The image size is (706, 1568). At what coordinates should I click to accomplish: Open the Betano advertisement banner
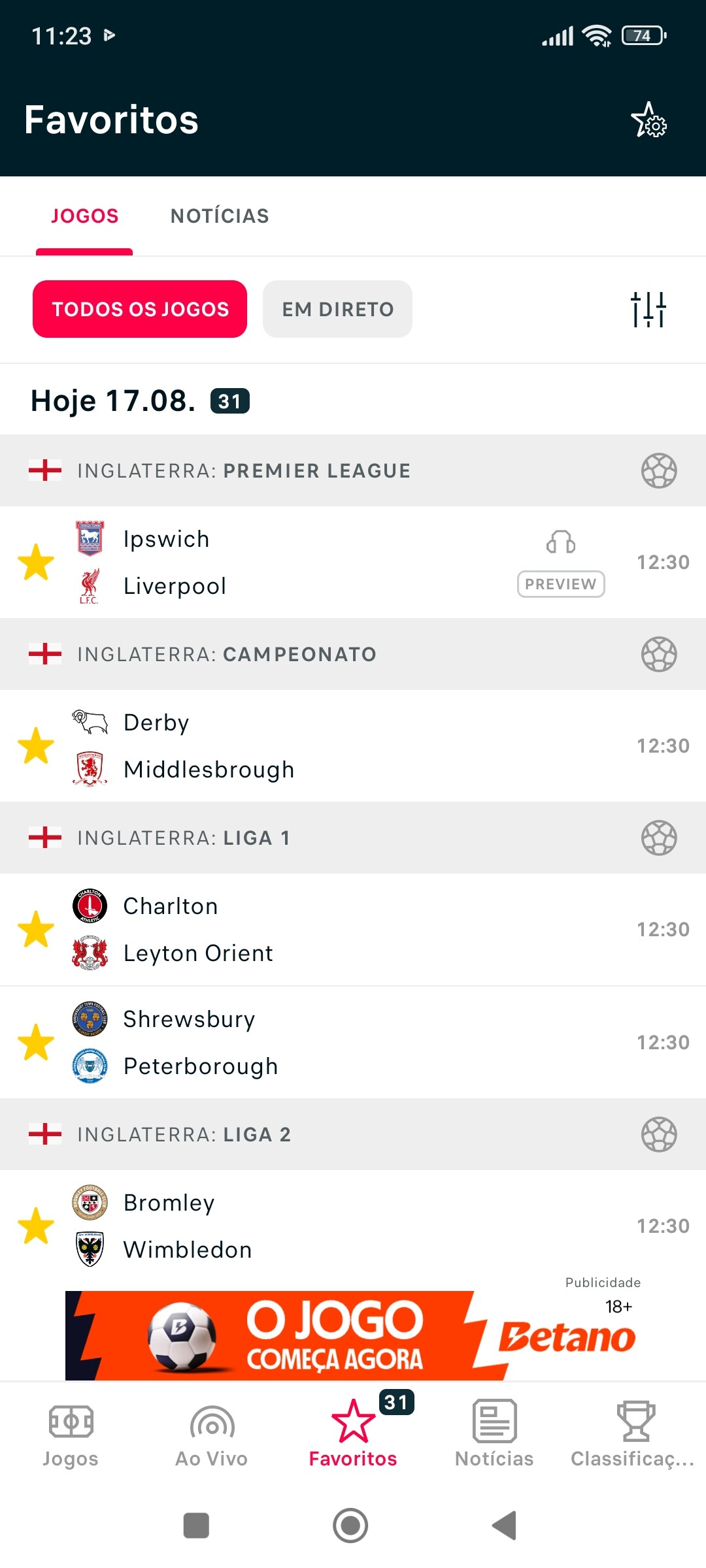pos(353,1335)
